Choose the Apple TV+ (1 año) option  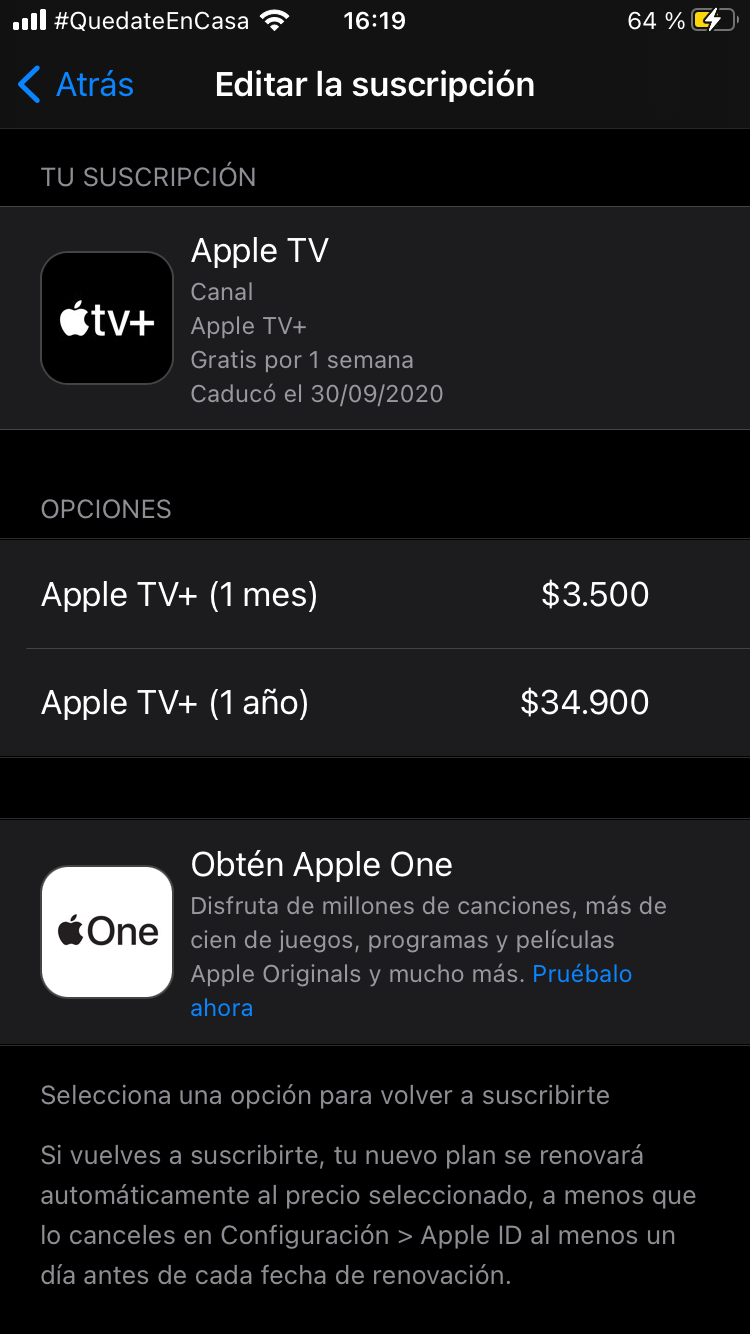tap(345, 703)
